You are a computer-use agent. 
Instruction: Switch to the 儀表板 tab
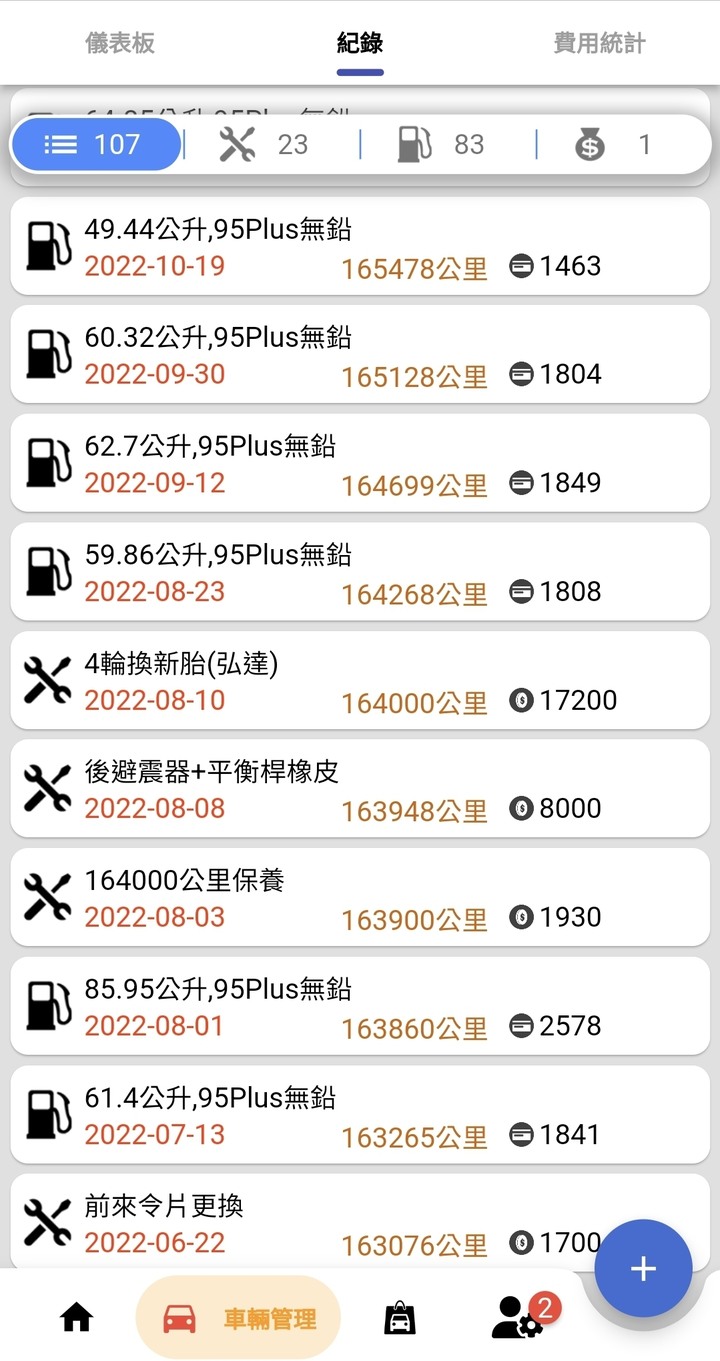(x=120, y=43)
